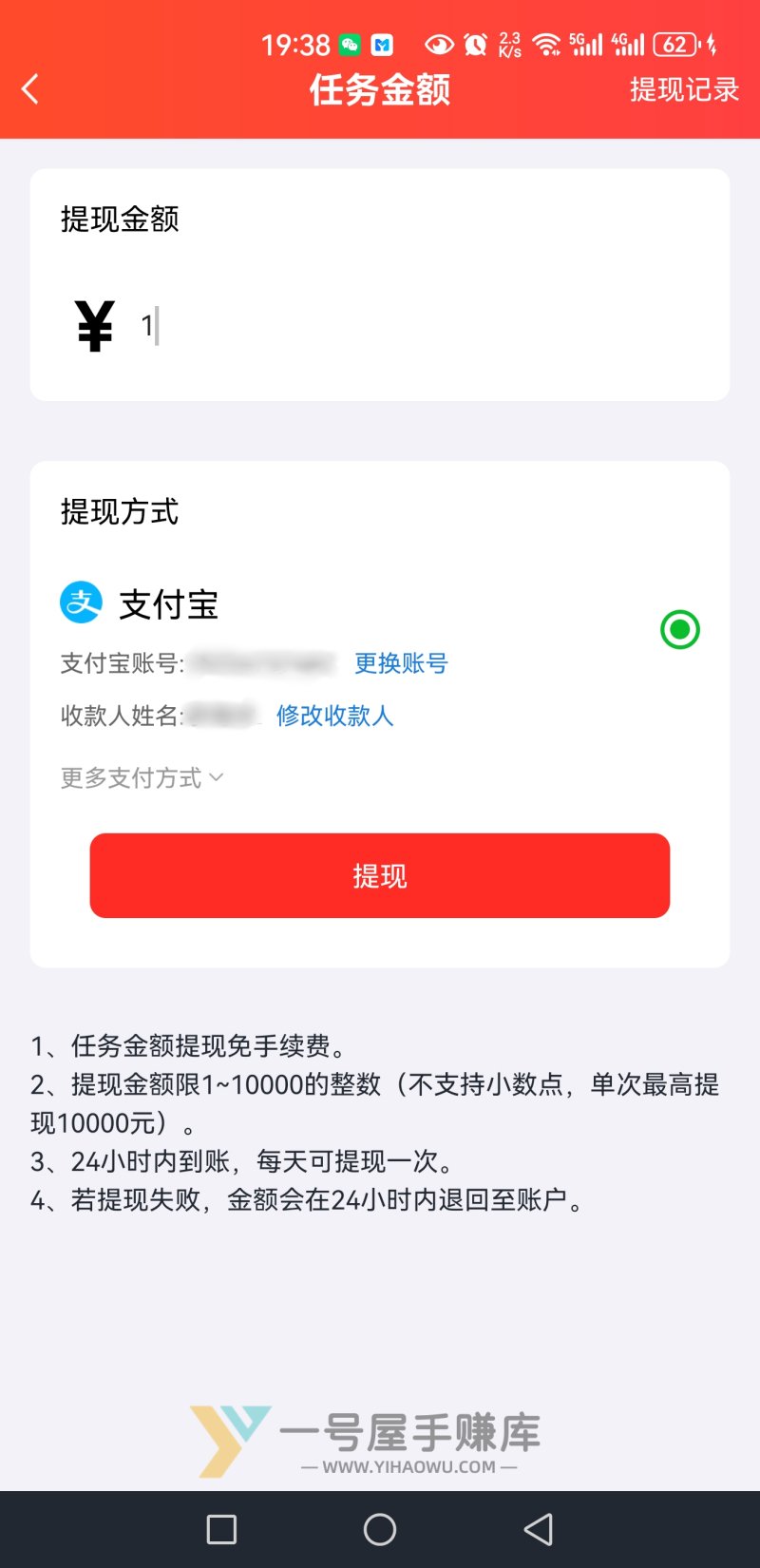Tap 修改收款人 to edit payee name
The image size is (760, 1568).
(x=334, y=717)
